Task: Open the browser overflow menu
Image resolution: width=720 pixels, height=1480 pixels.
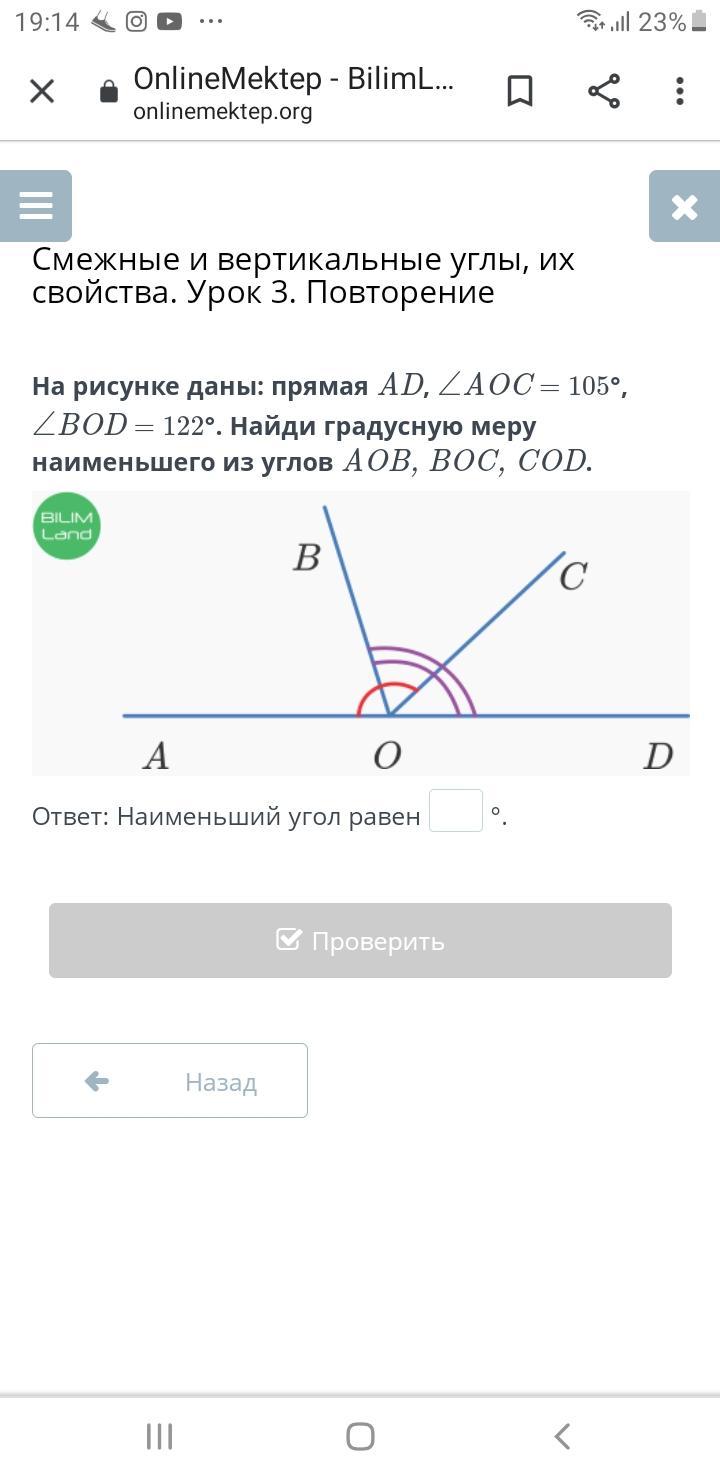Action: tap(680, 91)
